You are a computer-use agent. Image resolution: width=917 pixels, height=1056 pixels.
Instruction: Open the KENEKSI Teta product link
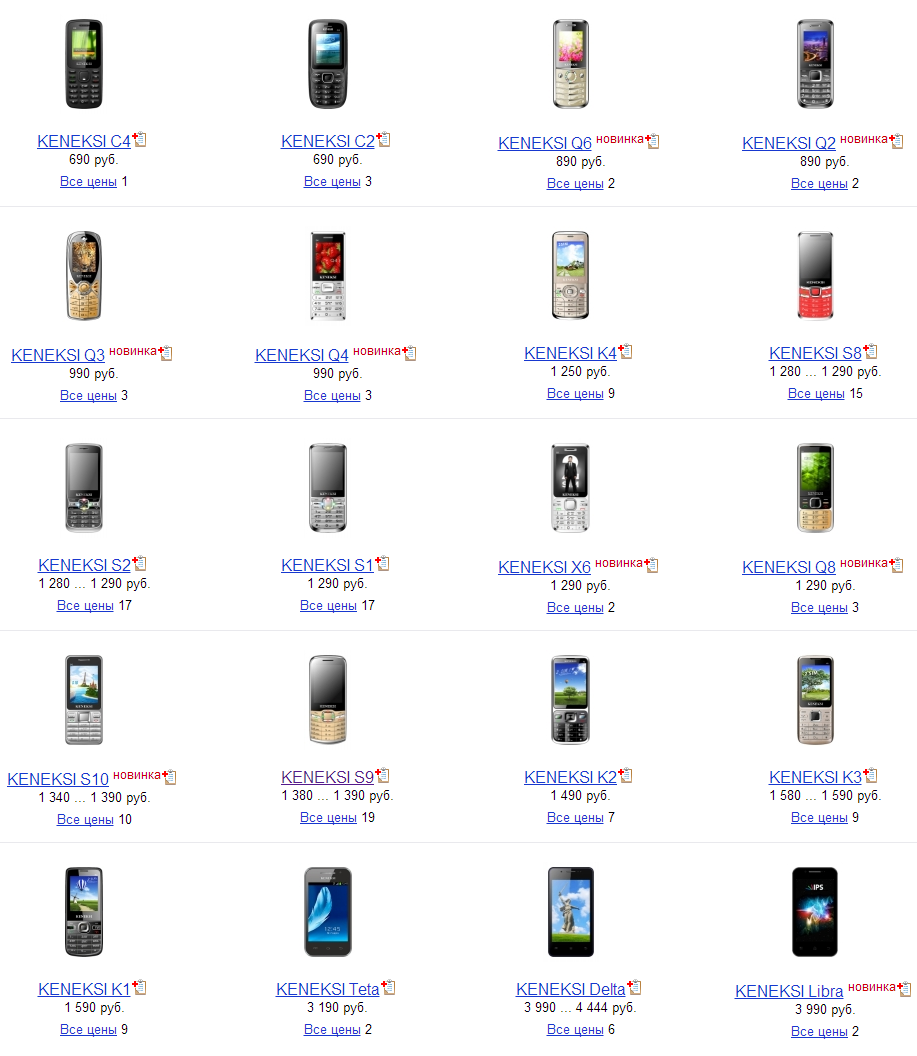click(x=328, y=989)
